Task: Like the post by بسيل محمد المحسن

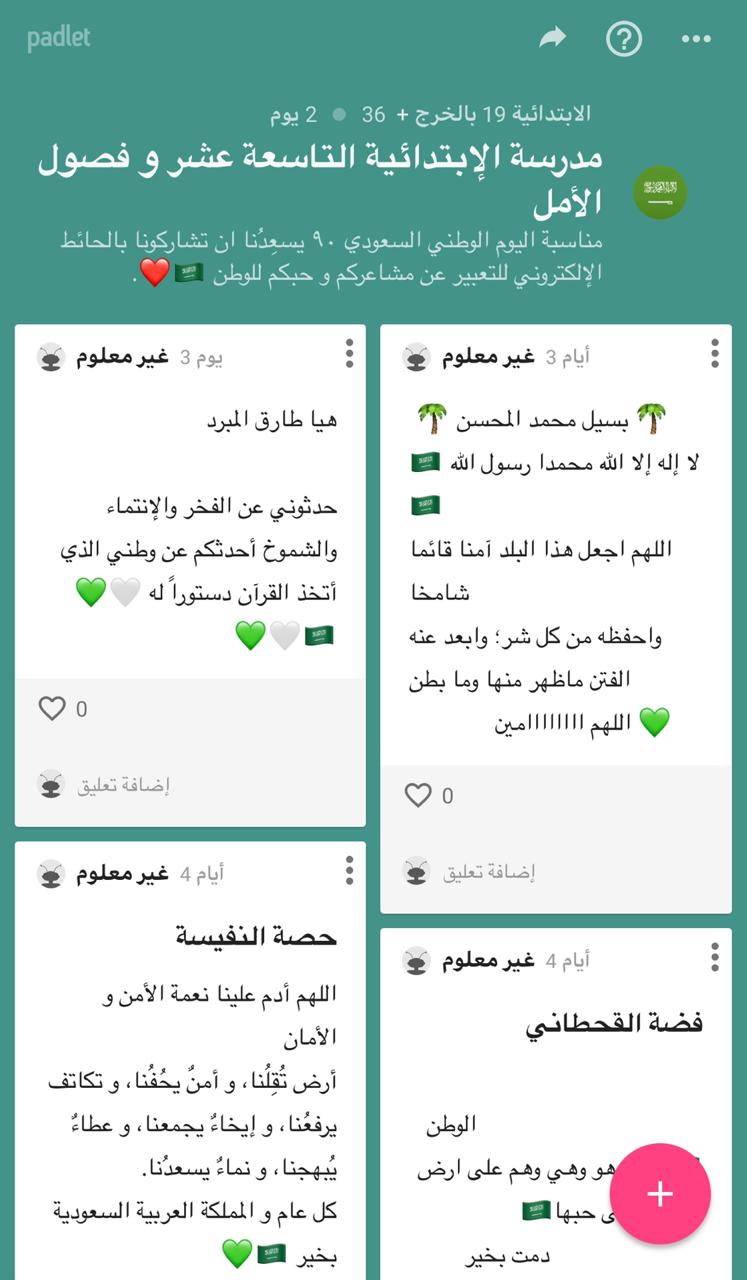Action: [418, 795]
